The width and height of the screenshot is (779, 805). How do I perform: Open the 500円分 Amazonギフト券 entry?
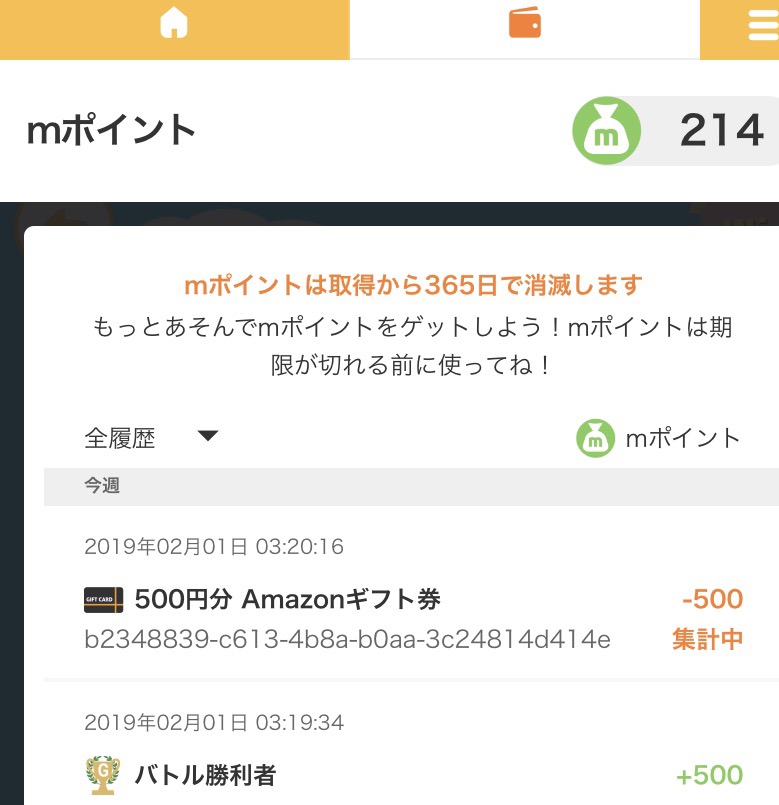coord(288,600)
